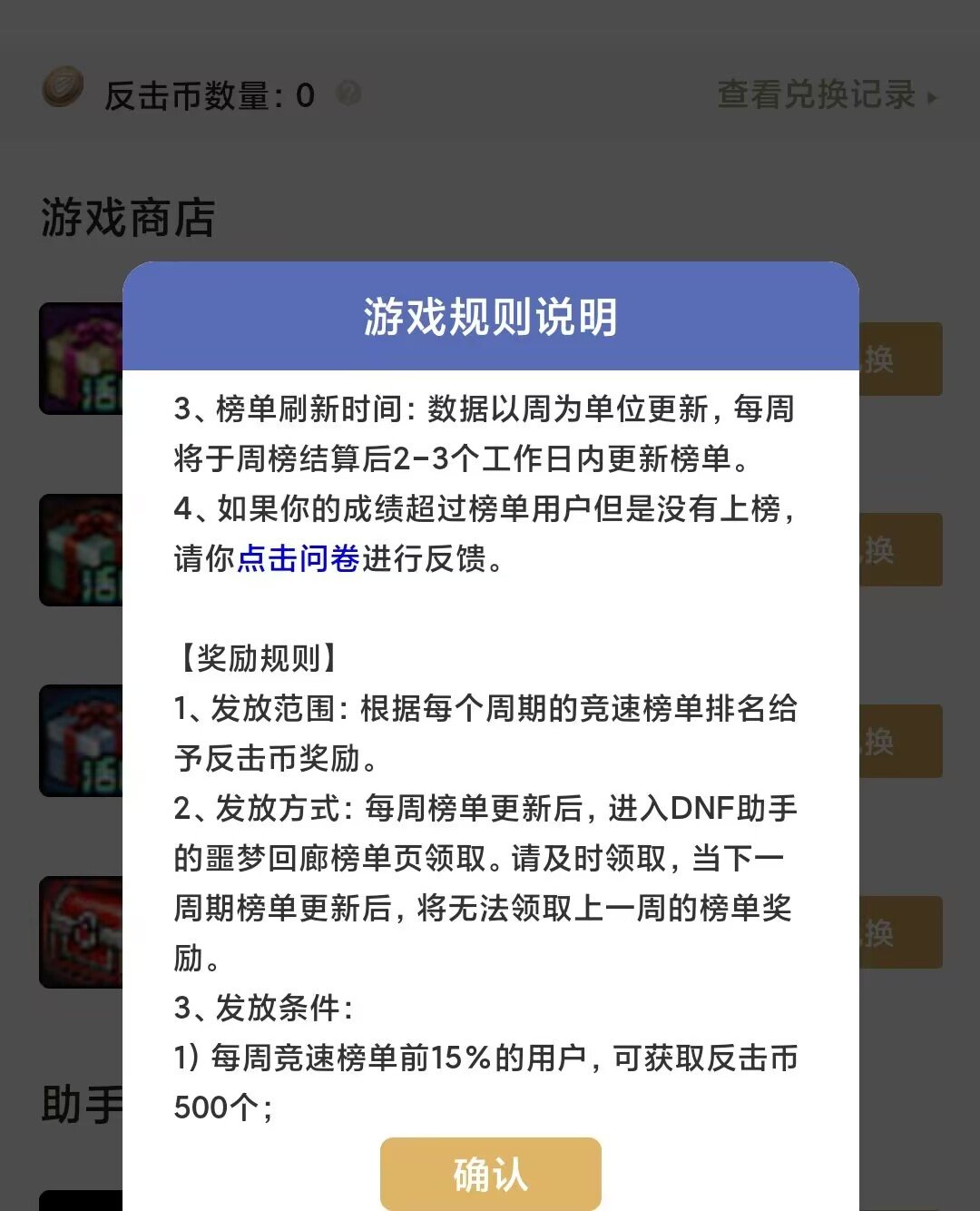980x1211 pixels.
Task: Tap the green gift box thumbnail image
Action: 80,550
